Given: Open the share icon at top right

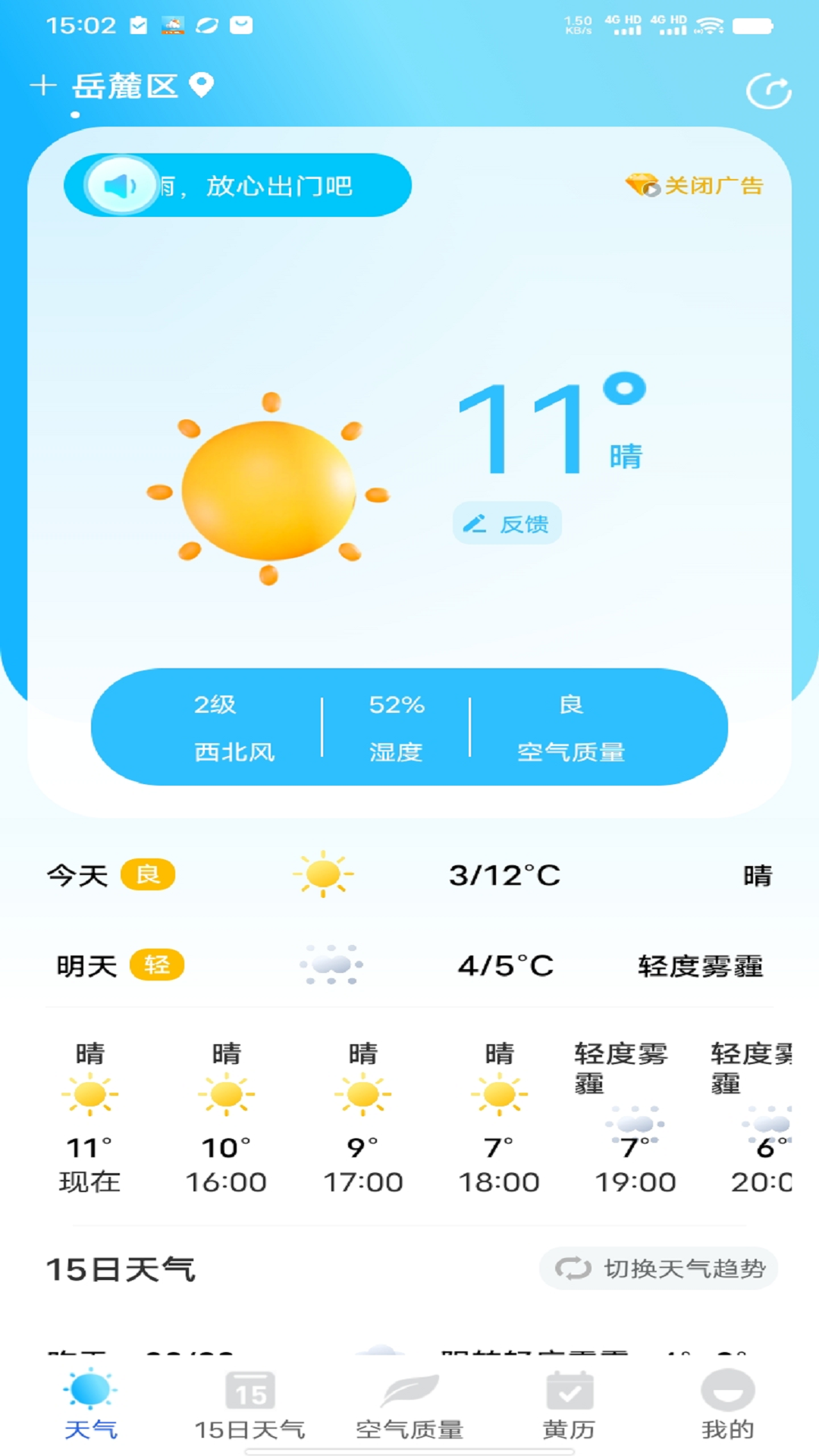Looking at the screenshot, I should point(768,91).
